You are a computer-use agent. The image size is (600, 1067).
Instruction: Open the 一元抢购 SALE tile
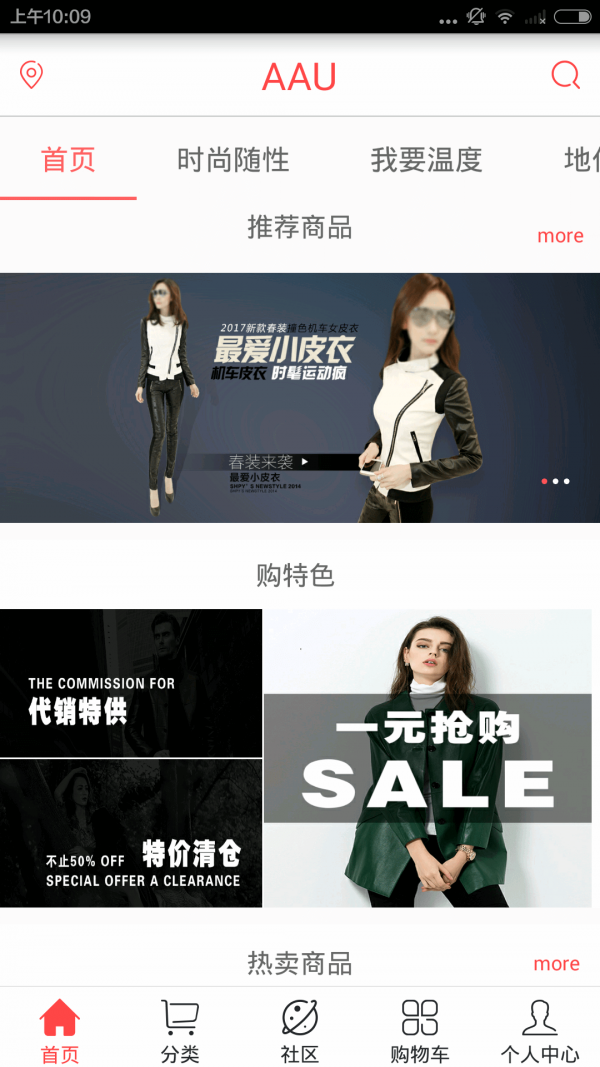[428, 758]
